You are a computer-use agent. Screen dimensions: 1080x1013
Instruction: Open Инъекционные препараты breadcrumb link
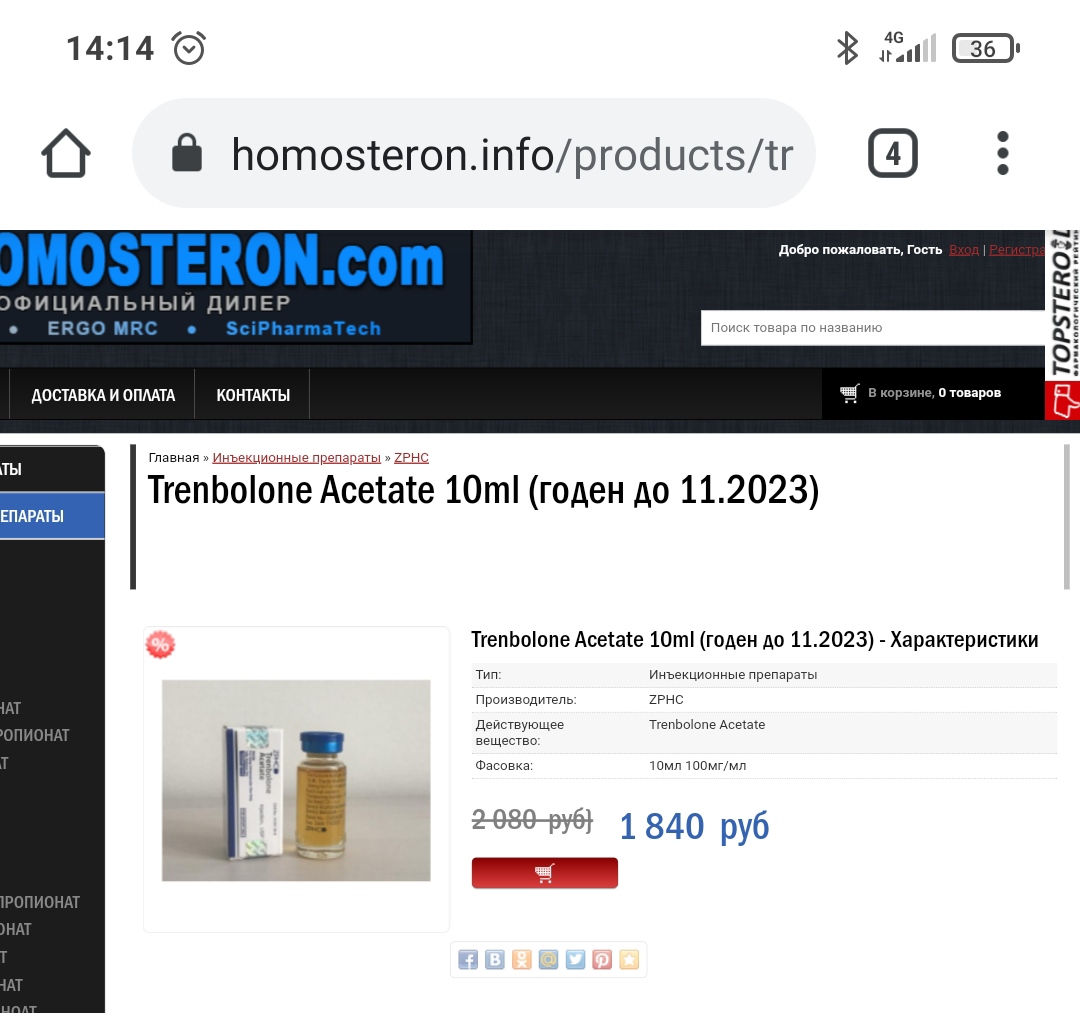coord(297,458)
